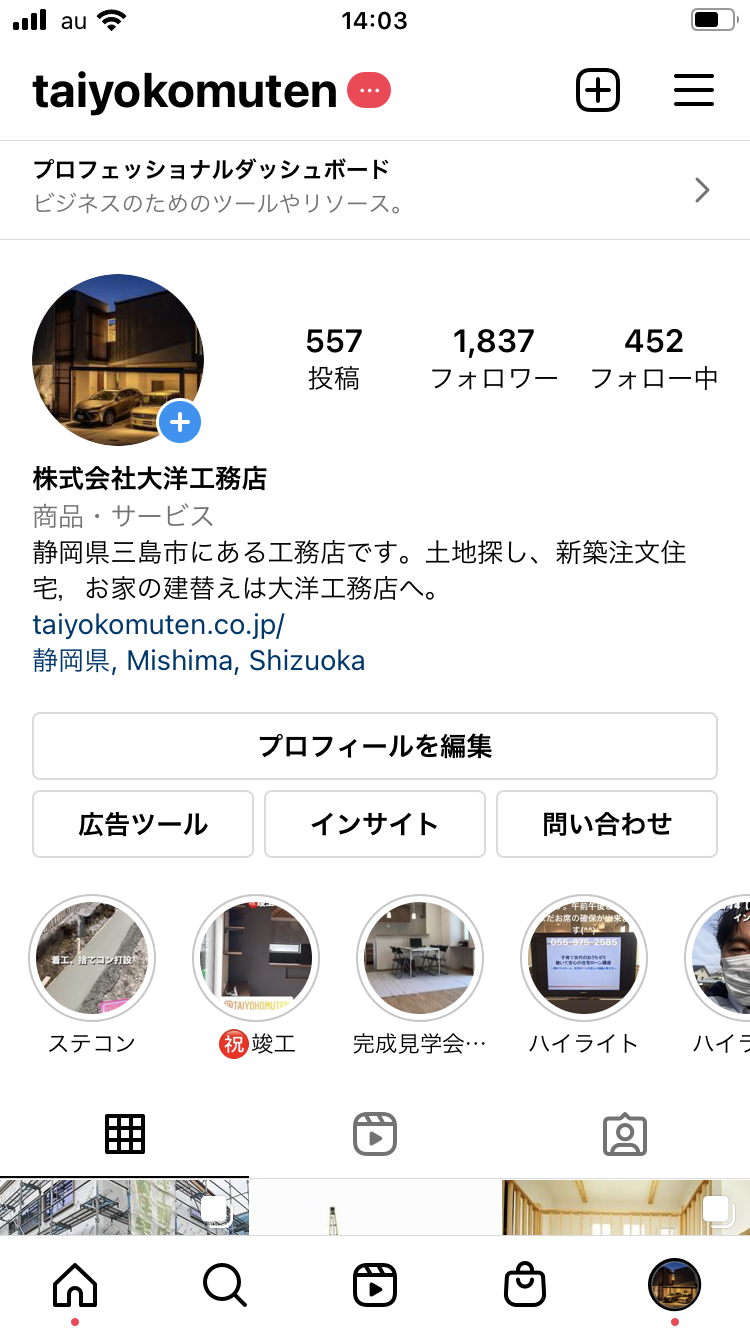Open the 竣工 story highlight

(x=256, y=958)
